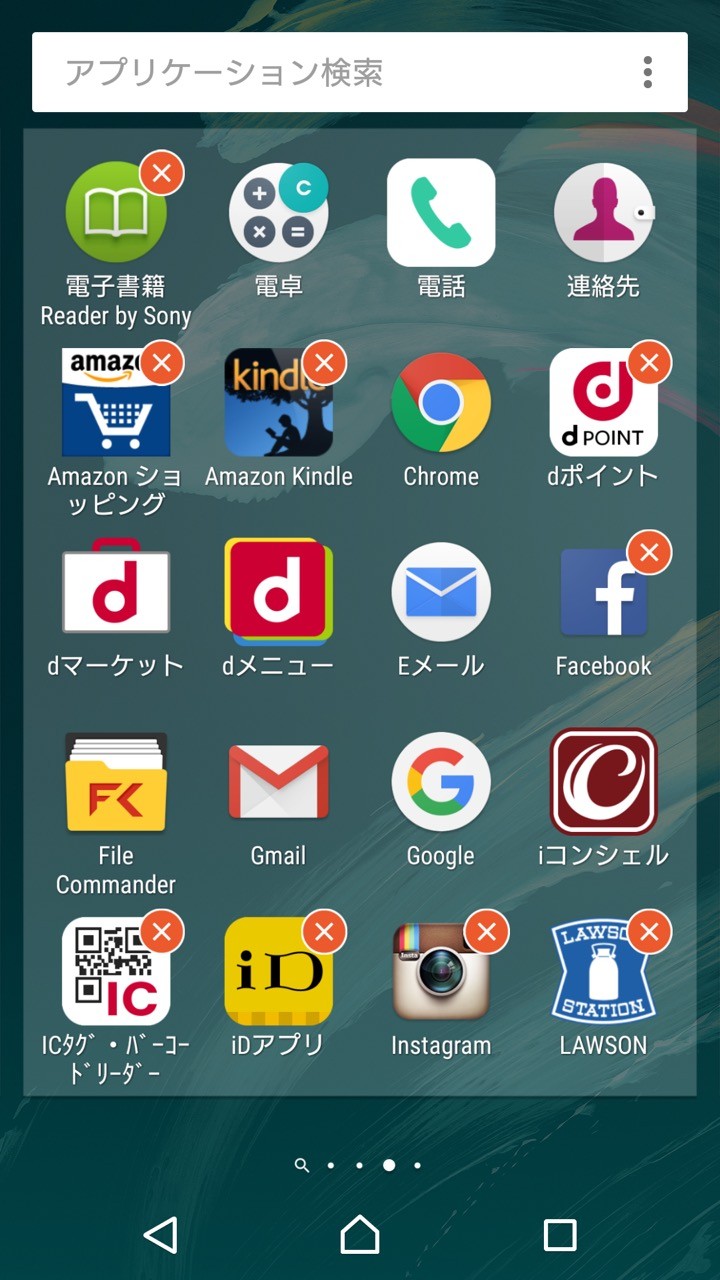Uninstall Facebook via its X badge
The width and height of the screenshot is (720, 1280).
pyautogui.click(x=649, y=552)
